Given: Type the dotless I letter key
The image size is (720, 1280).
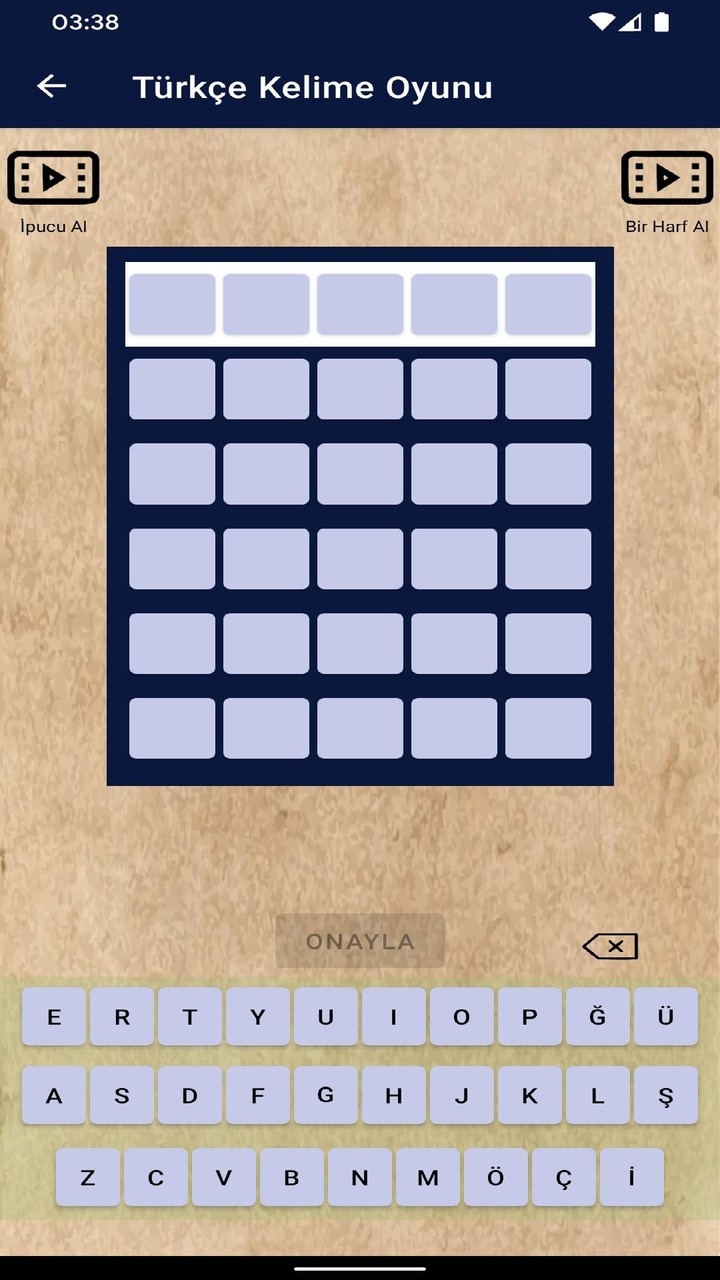Looking at the screenshot, I should pyautogui.click(x=393, y=1016).
